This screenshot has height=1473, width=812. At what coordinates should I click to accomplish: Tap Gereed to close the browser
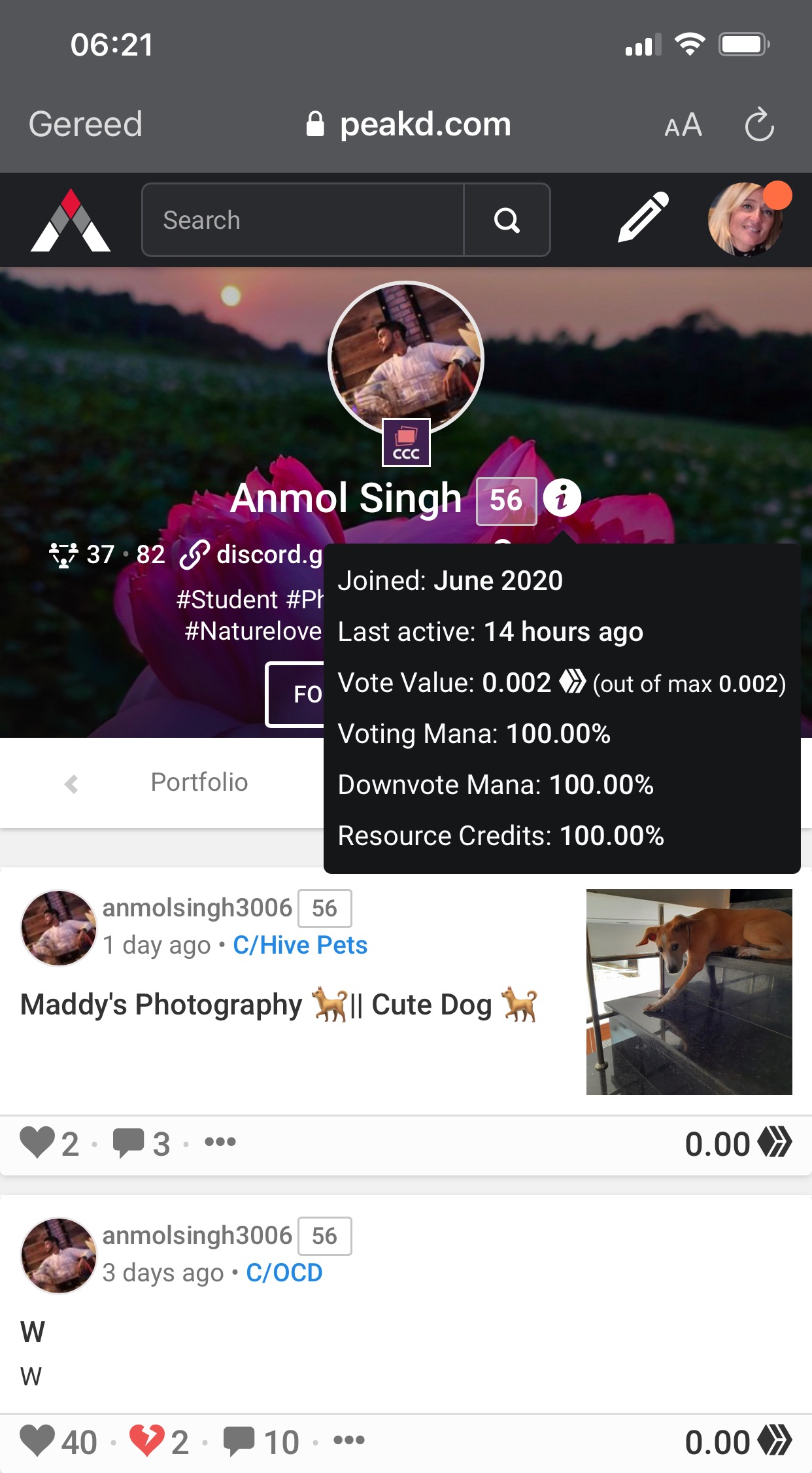point(86,124)
